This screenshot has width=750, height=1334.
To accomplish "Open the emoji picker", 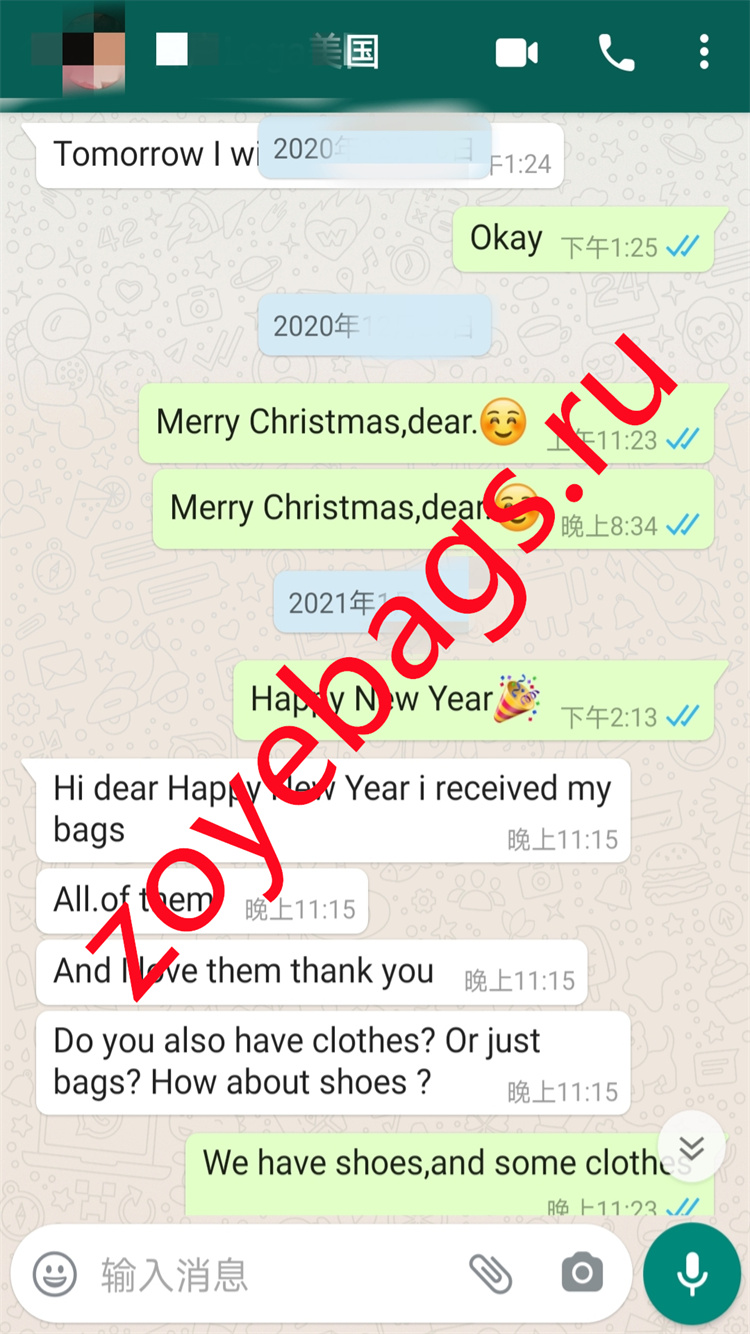I will point(55,1274).
